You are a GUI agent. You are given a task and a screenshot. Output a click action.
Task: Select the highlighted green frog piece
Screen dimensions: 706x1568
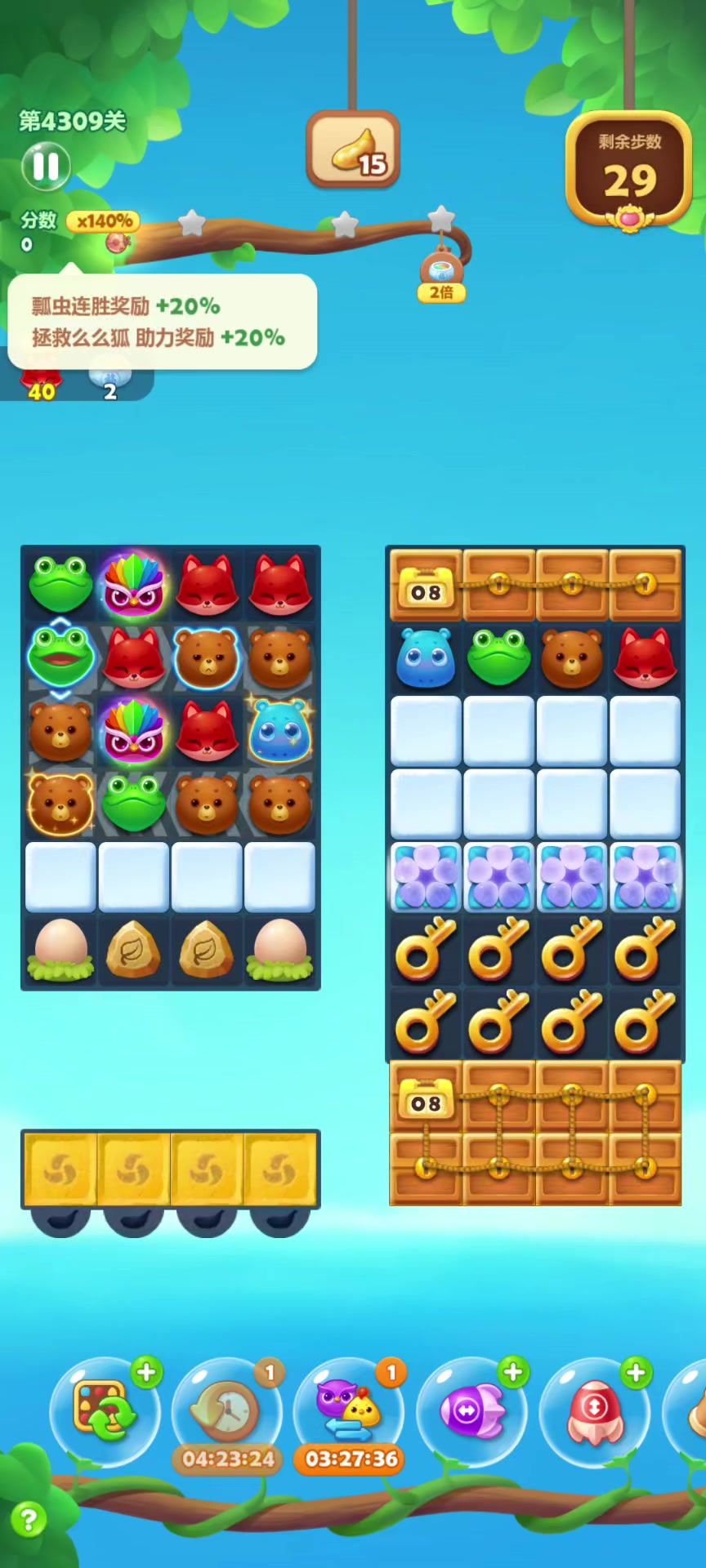pos(60,657)
